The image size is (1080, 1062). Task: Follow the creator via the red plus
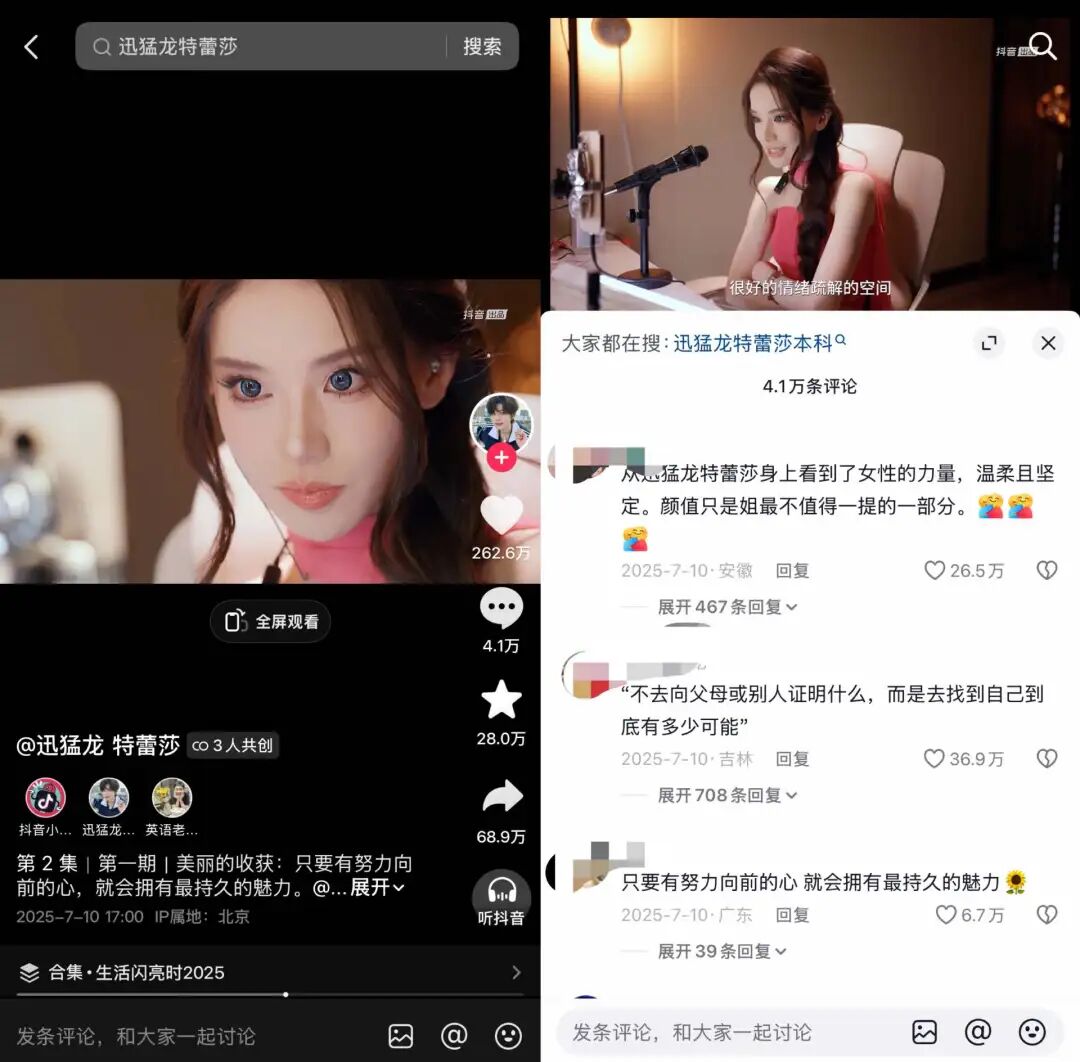pos(501,459)
